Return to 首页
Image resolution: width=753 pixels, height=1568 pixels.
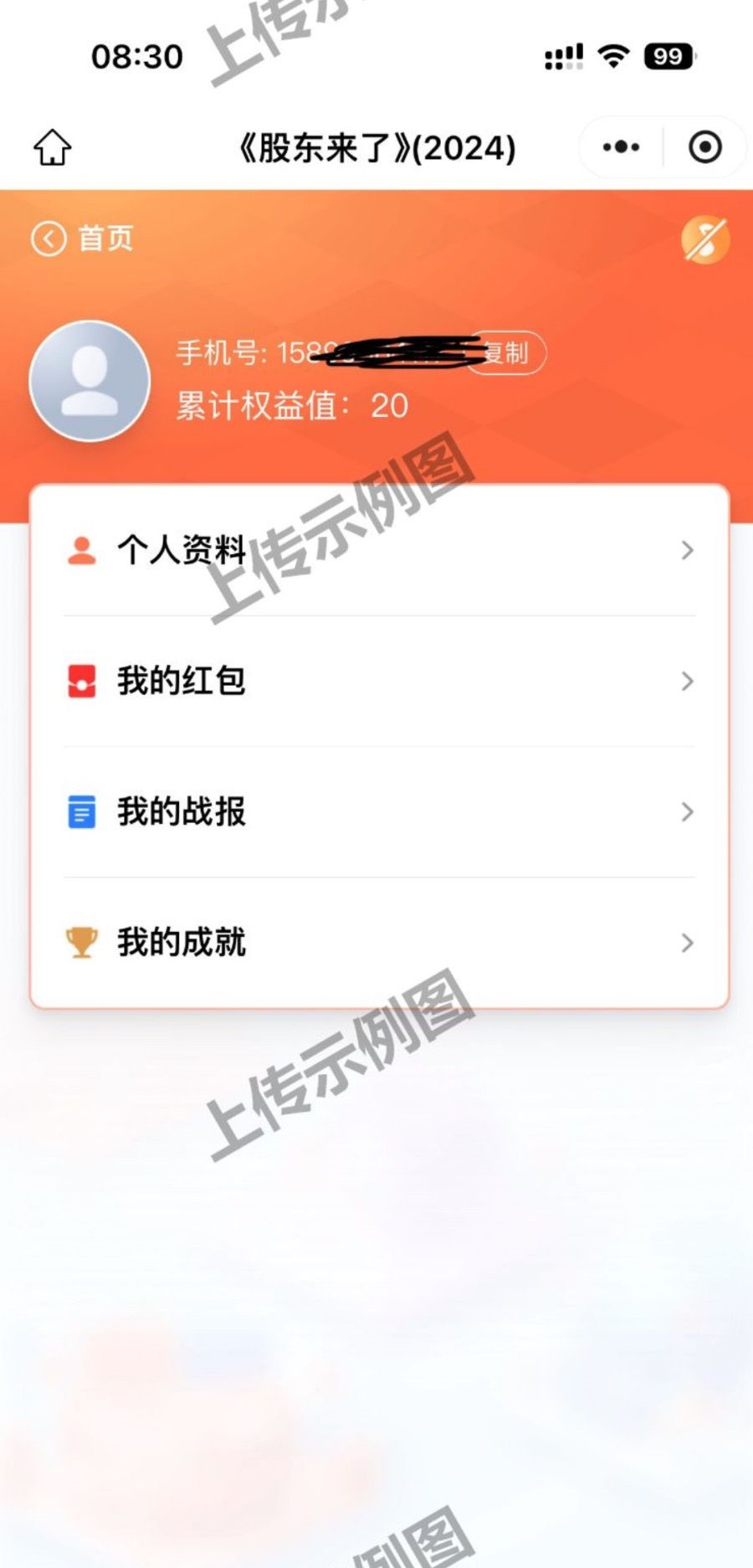click(82, 239)
